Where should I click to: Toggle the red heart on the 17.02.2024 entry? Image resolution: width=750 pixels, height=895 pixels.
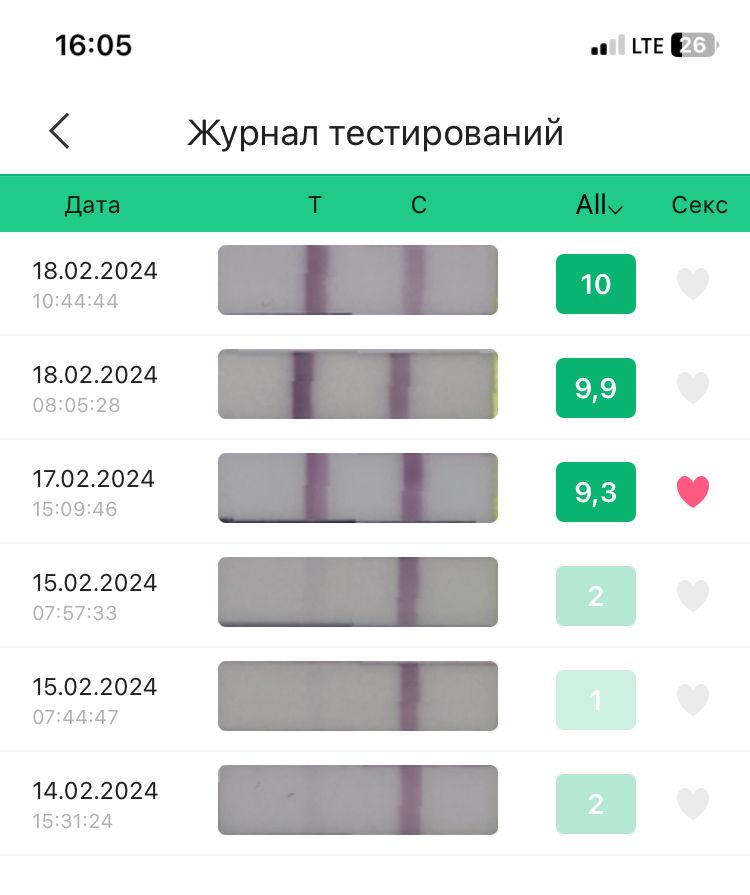[693, 491]
